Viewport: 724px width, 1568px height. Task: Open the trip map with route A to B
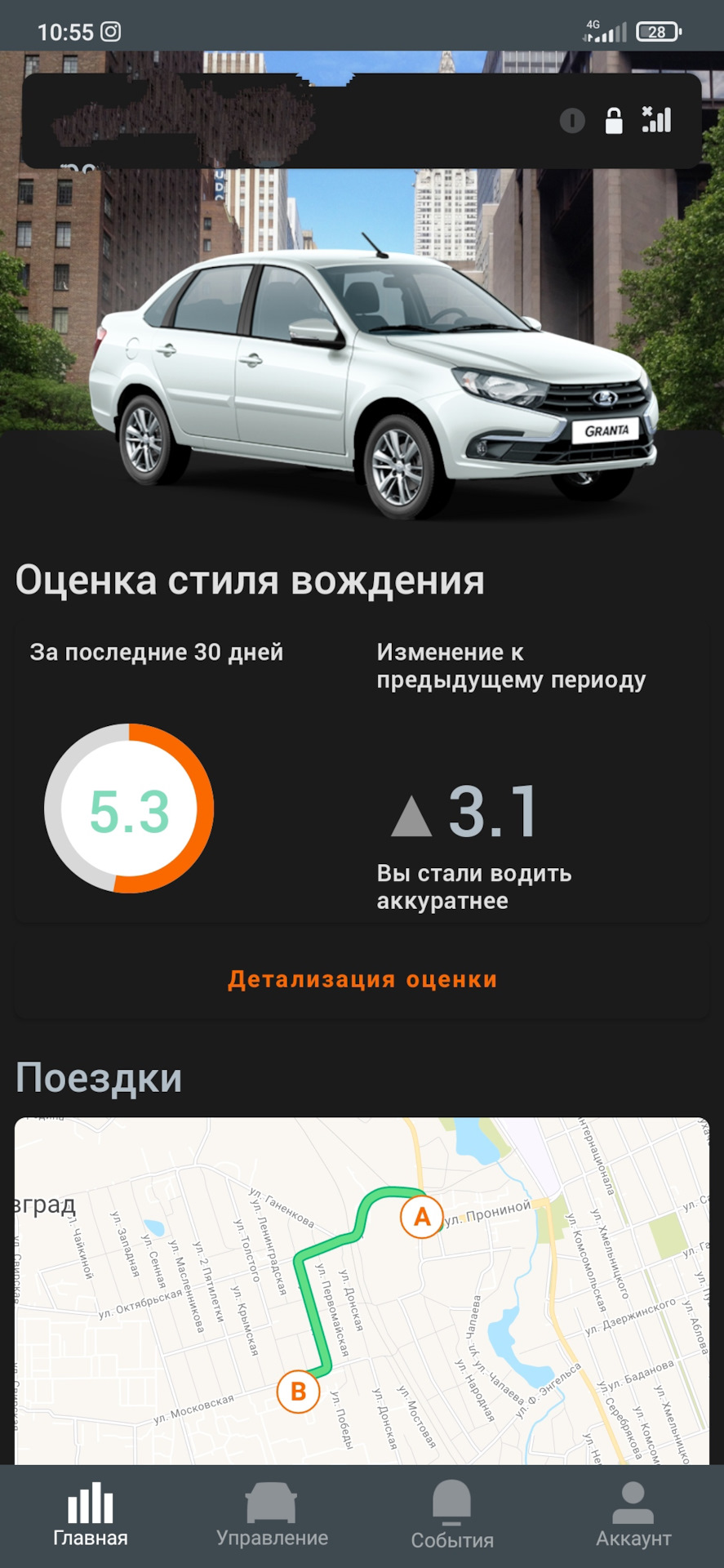[362, 1289]
